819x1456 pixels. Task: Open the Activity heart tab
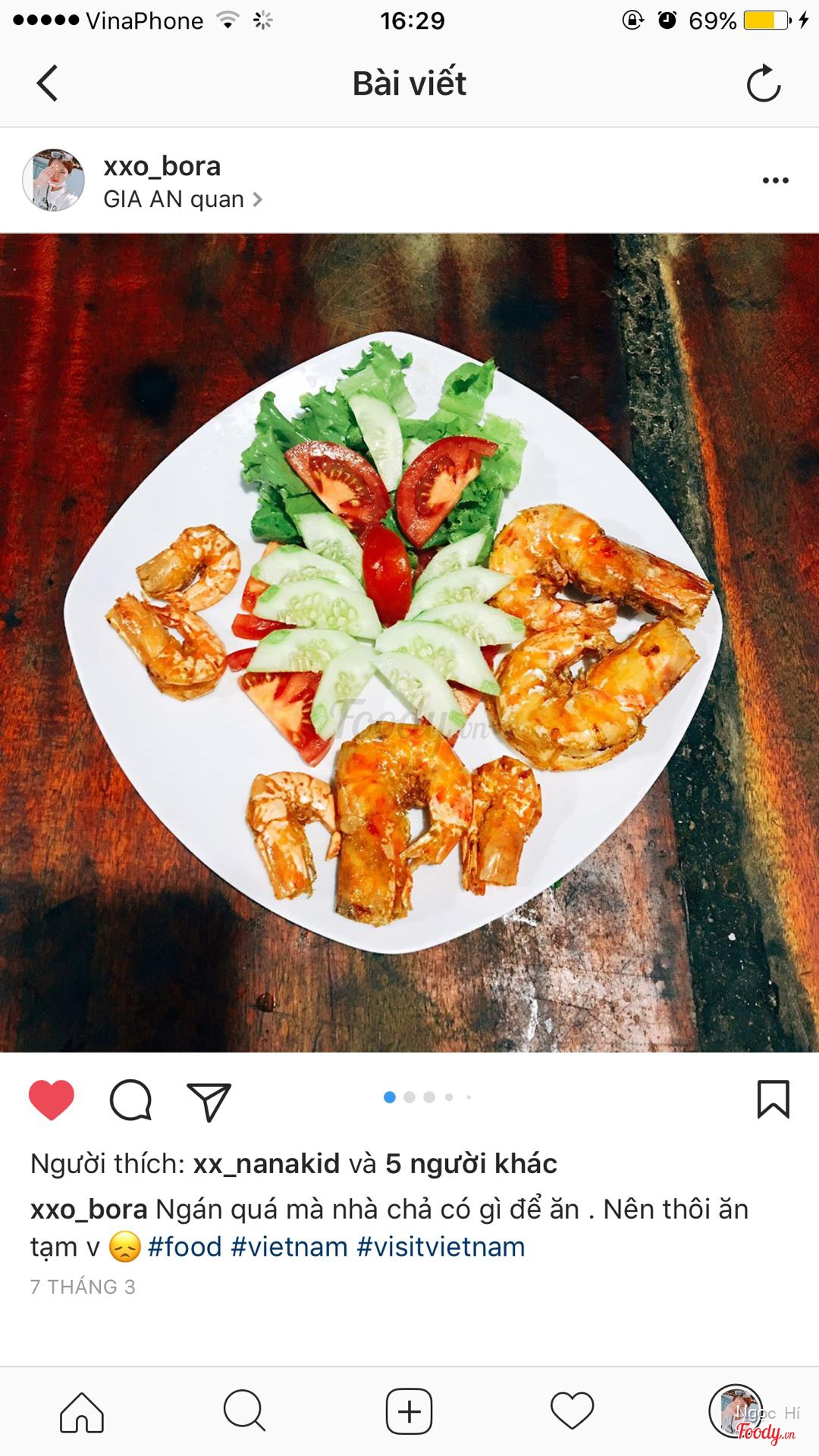572,1412
